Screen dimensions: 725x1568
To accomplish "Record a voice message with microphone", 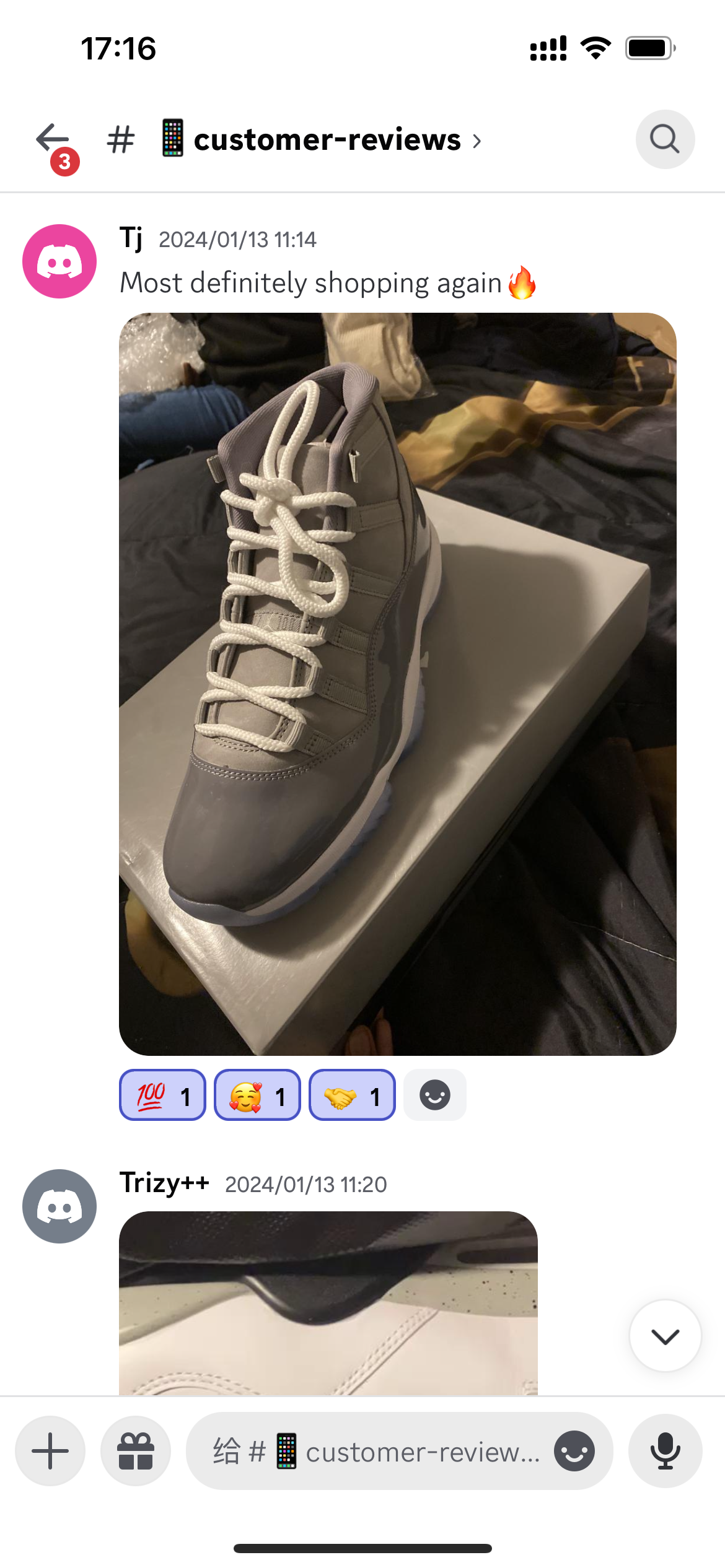I will 665,1451.
